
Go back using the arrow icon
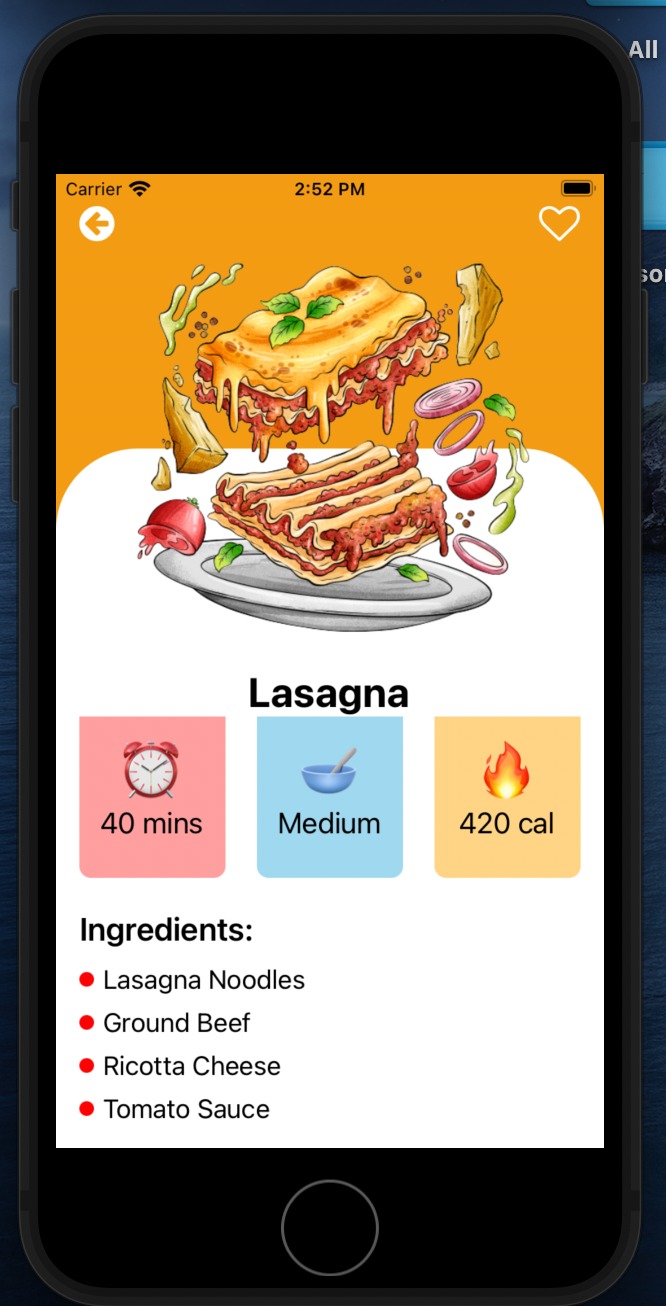point(97,224)
